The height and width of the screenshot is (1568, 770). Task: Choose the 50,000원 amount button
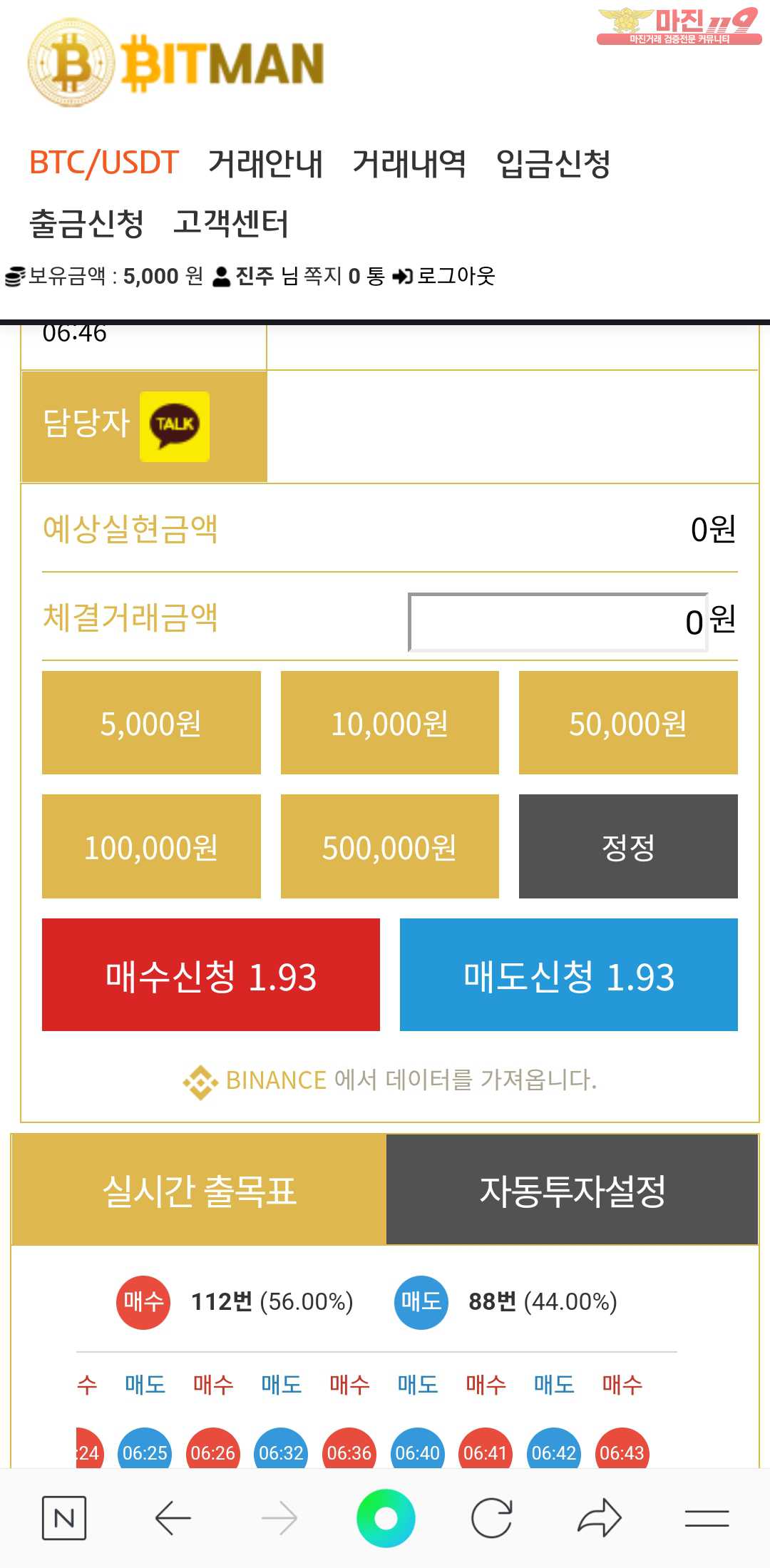(627, 723)
